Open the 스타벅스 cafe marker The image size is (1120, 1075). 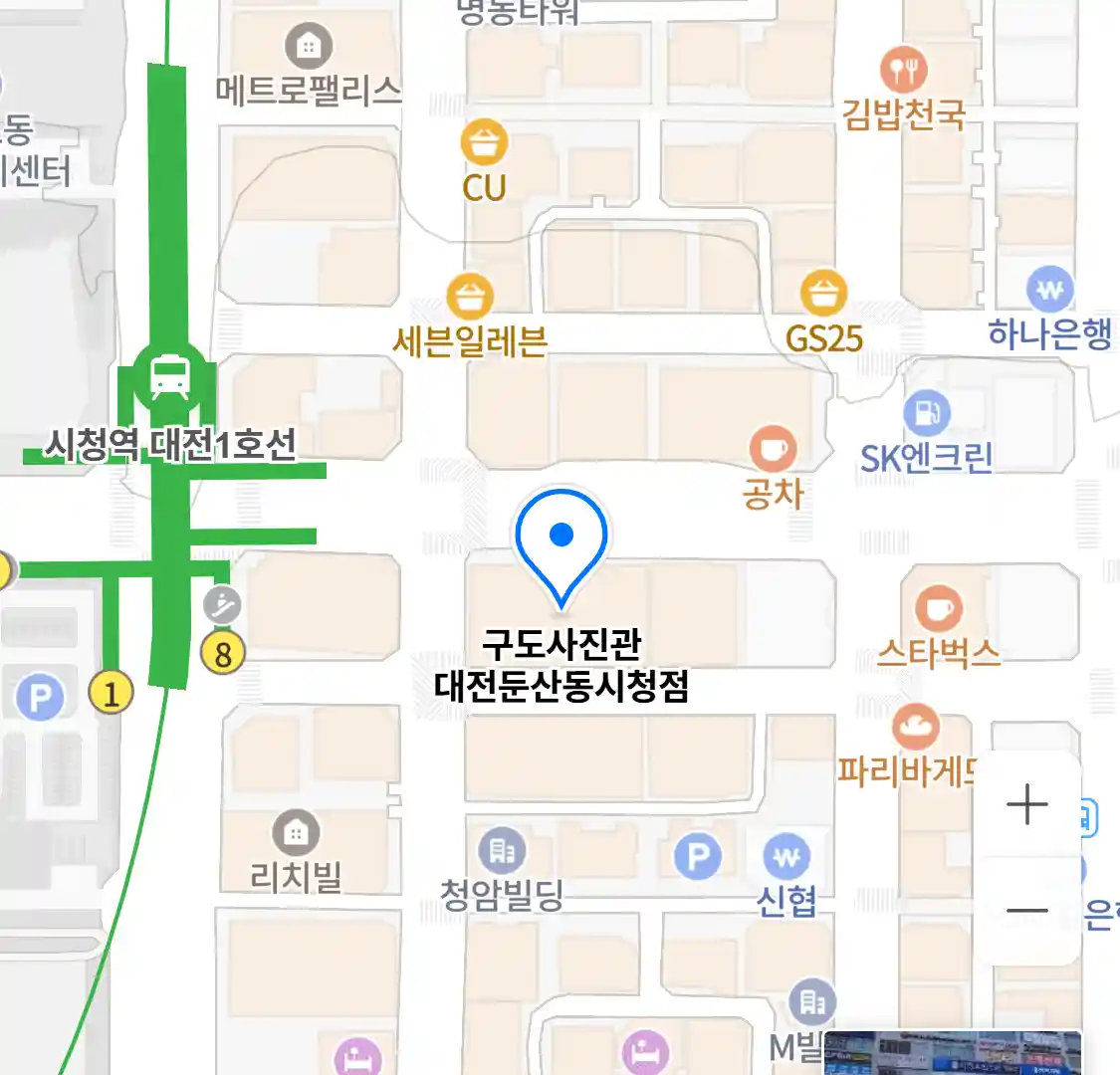(937, 608)
